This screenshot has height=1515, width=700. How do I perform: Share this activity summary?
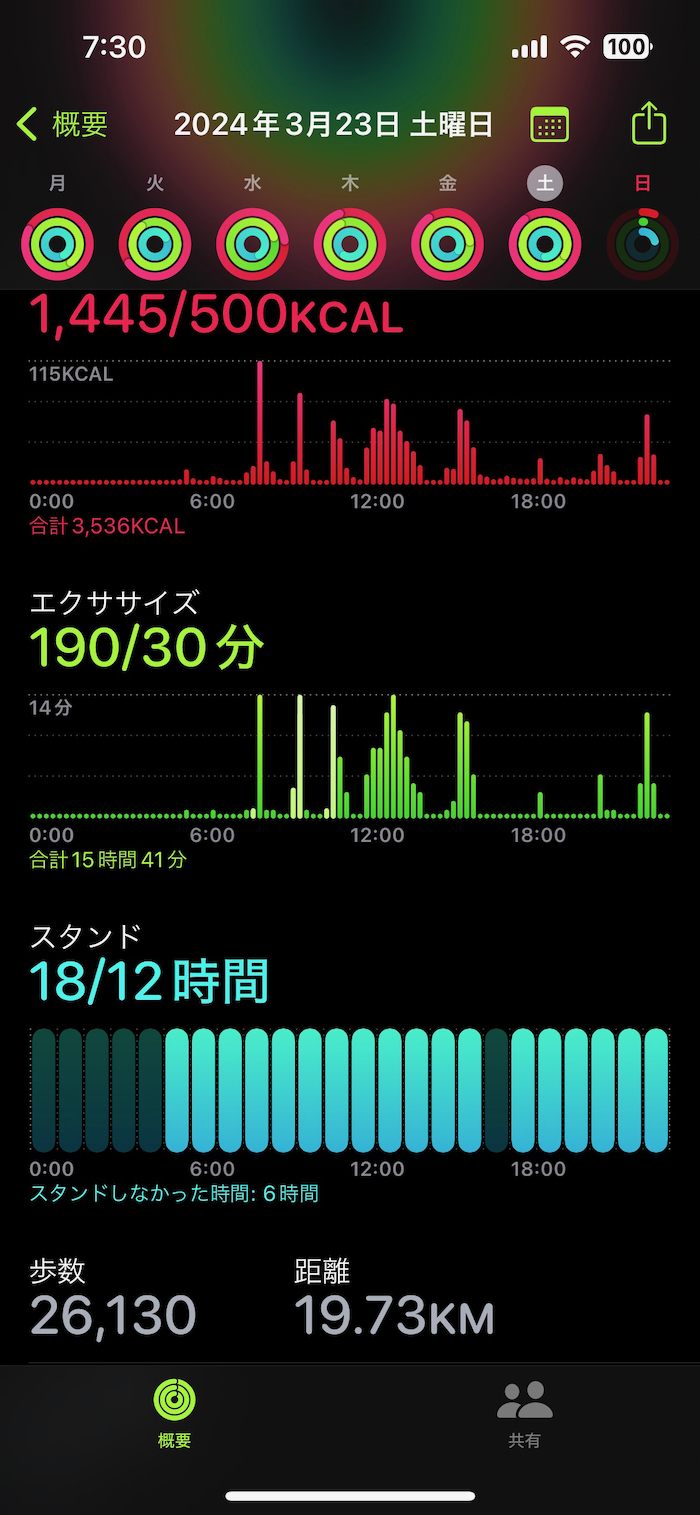coord(649,124)
